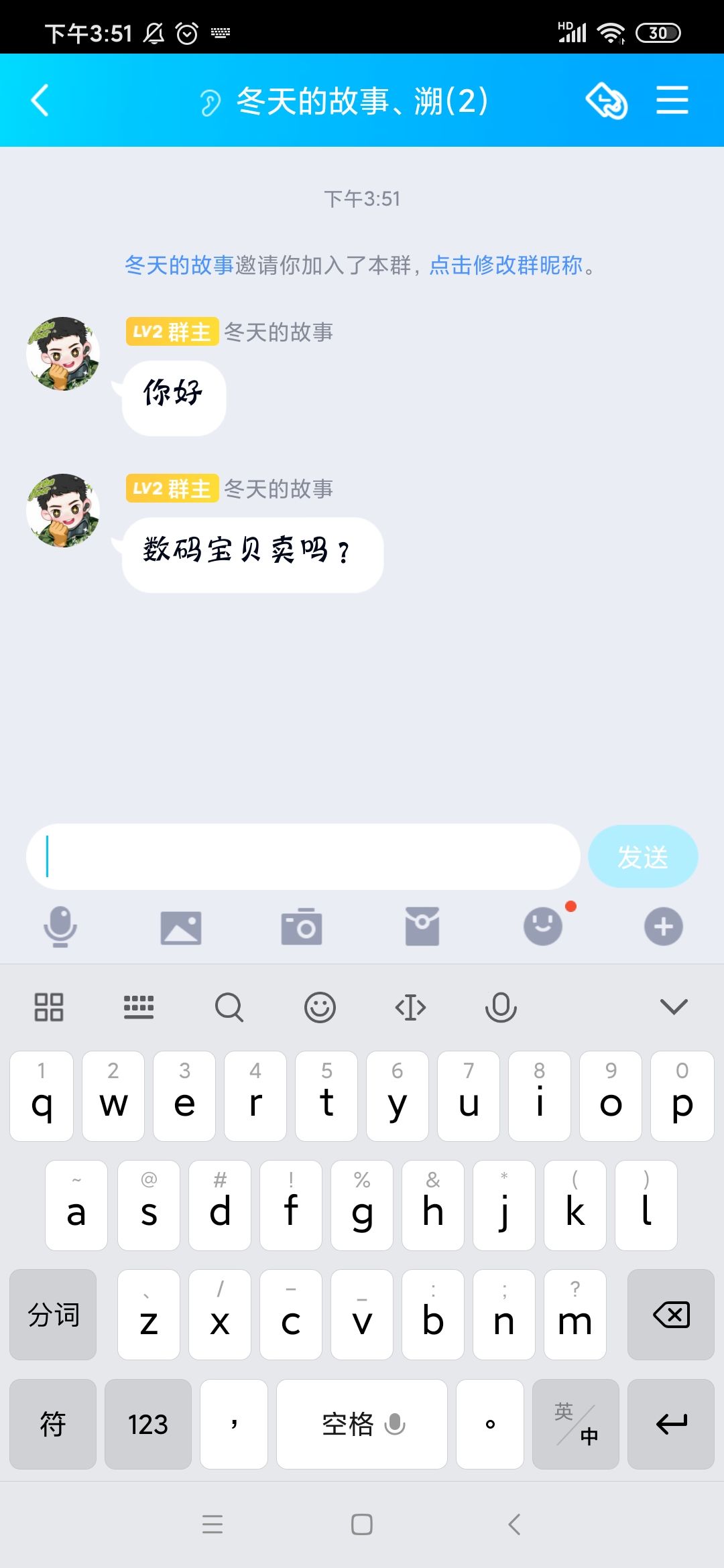Image resolution: width=724 pixels, height=1568 pixels.
Task: Open the camera to take a photo
Action: 302,927
